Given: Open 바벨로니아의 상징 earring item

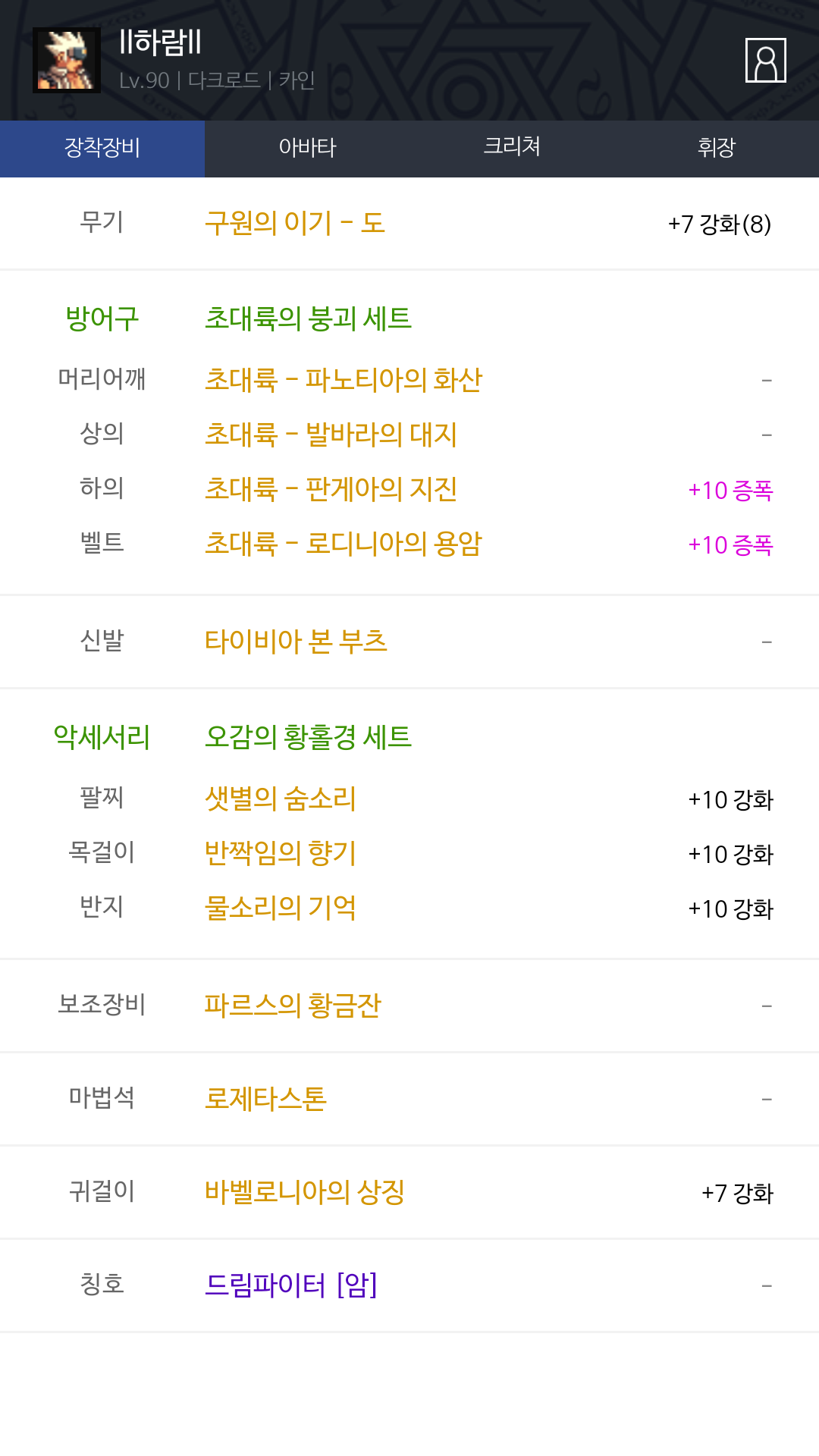Looking at the screenshot, I should click(x=304, y=1192).
